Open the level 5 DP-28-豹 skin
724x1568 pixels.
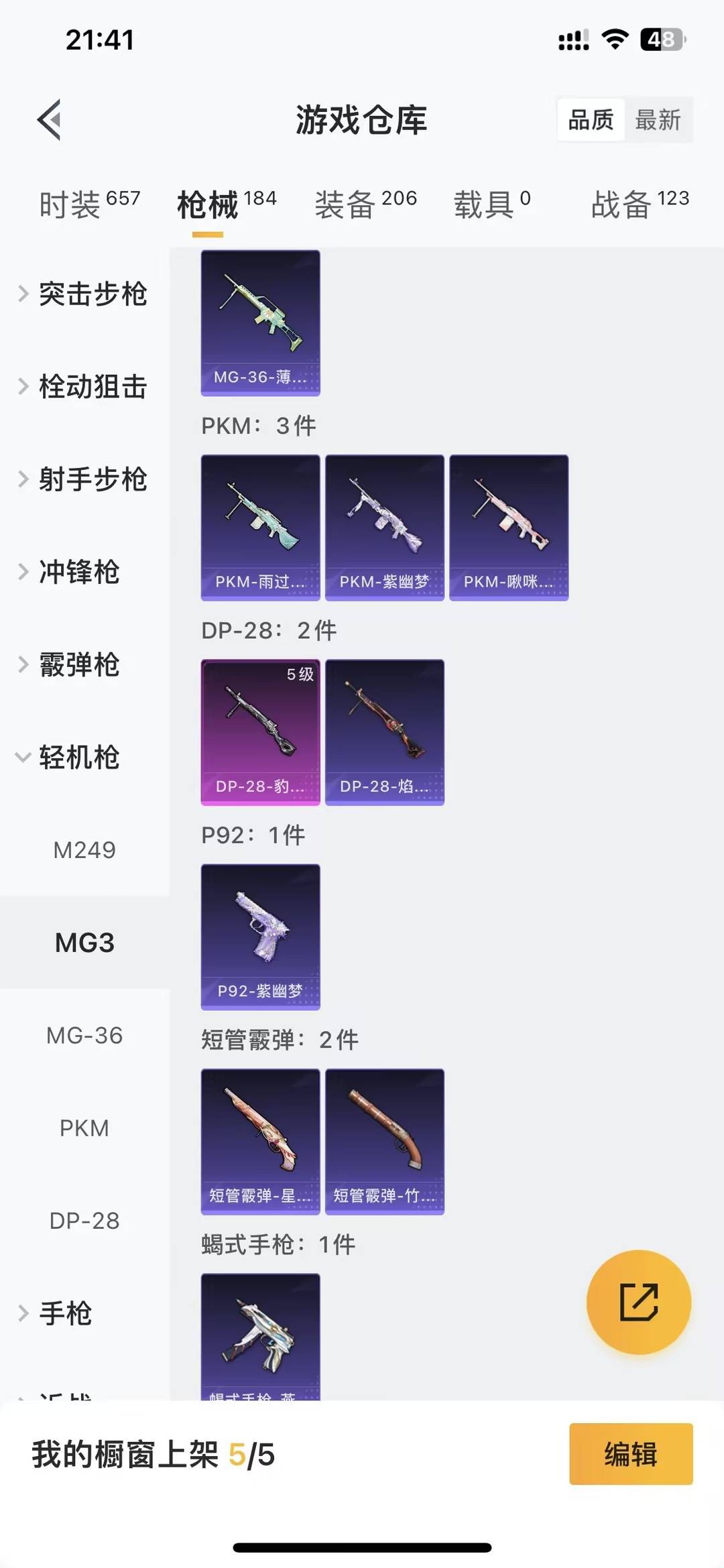[x=260, y=733]
